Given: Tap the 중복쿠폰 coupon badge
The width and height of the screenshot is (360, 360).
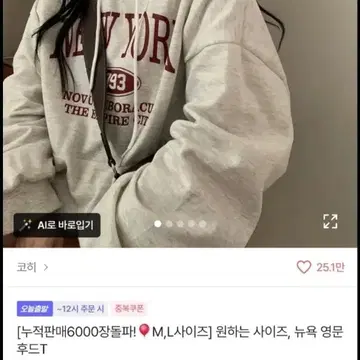Looking at the screenshot, I should [x=129, y=309].
